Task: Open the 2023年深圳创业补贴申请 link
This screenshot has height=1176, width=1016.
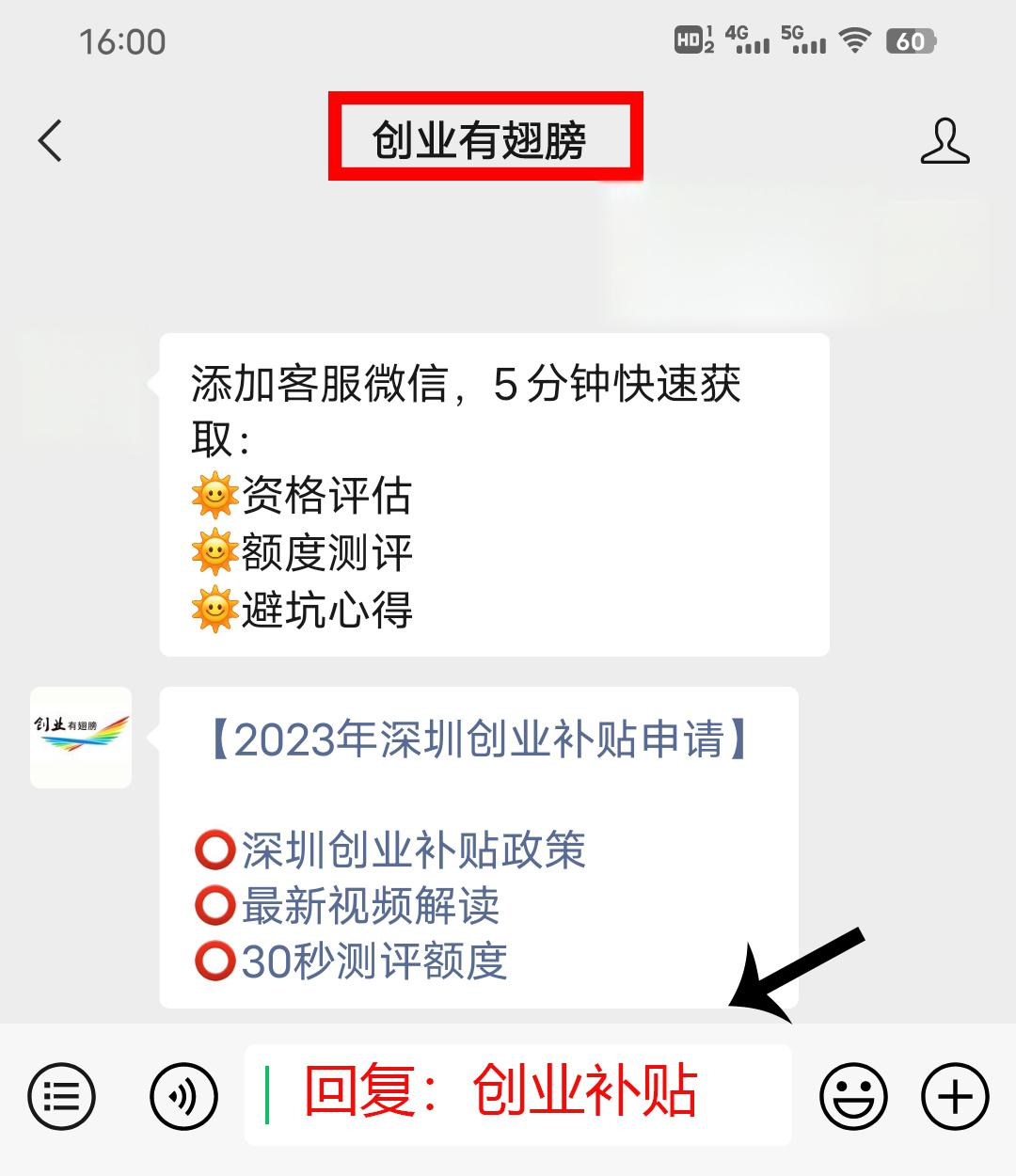Action: [x=478, y=739]
